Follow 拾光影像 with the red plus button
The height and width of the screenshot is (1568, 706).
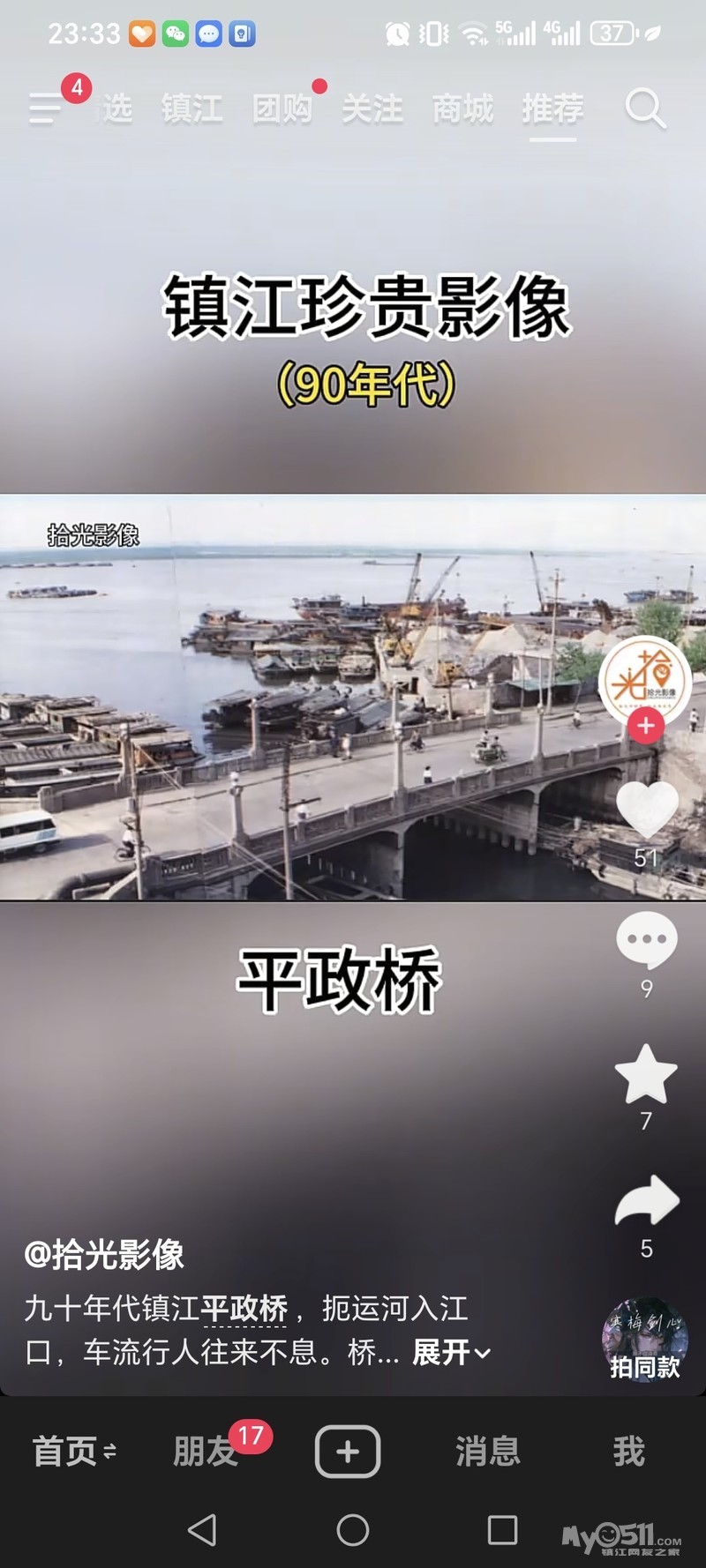click(x=646, y=725)
